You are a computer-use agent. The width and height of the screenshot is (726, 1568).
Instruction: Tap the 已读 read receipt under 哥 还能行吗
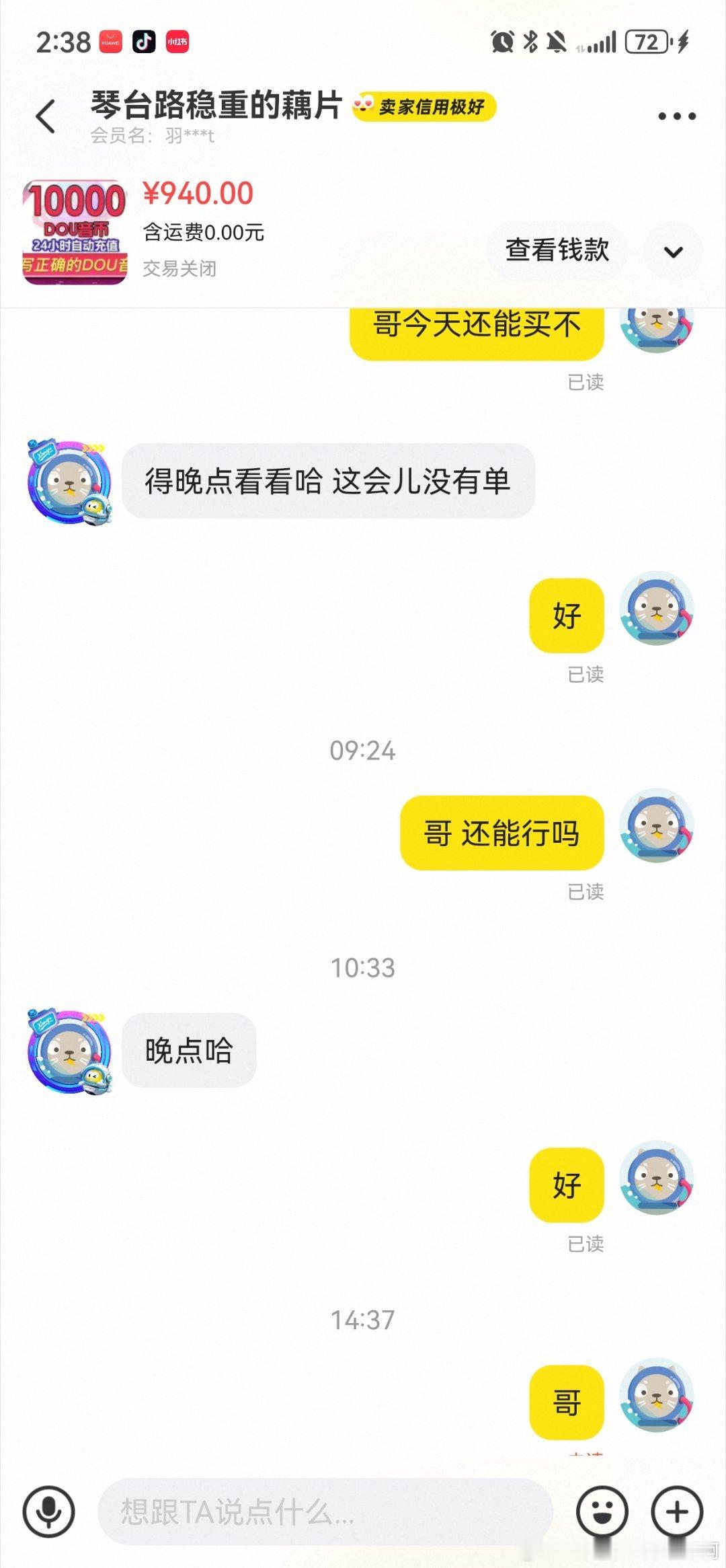click(584, 891)
